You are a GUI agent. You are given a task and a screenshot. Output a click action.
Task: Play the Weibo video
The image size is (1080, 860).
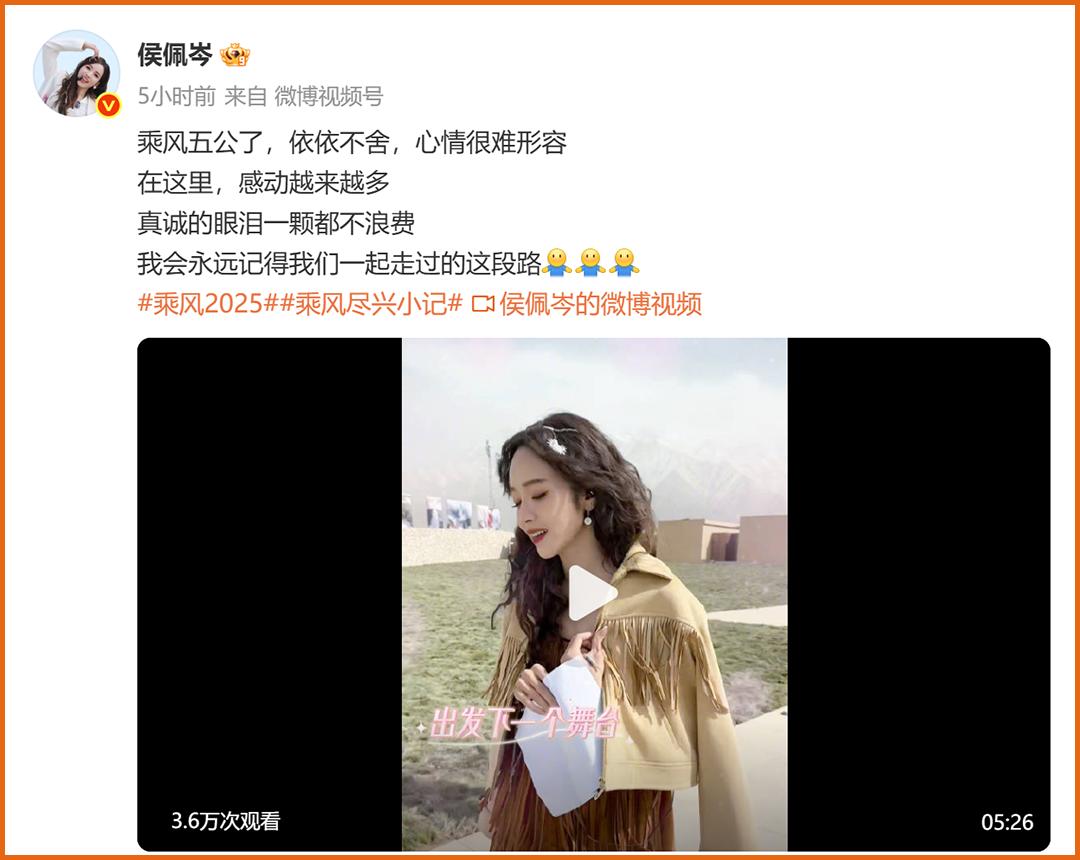point(593,594)
